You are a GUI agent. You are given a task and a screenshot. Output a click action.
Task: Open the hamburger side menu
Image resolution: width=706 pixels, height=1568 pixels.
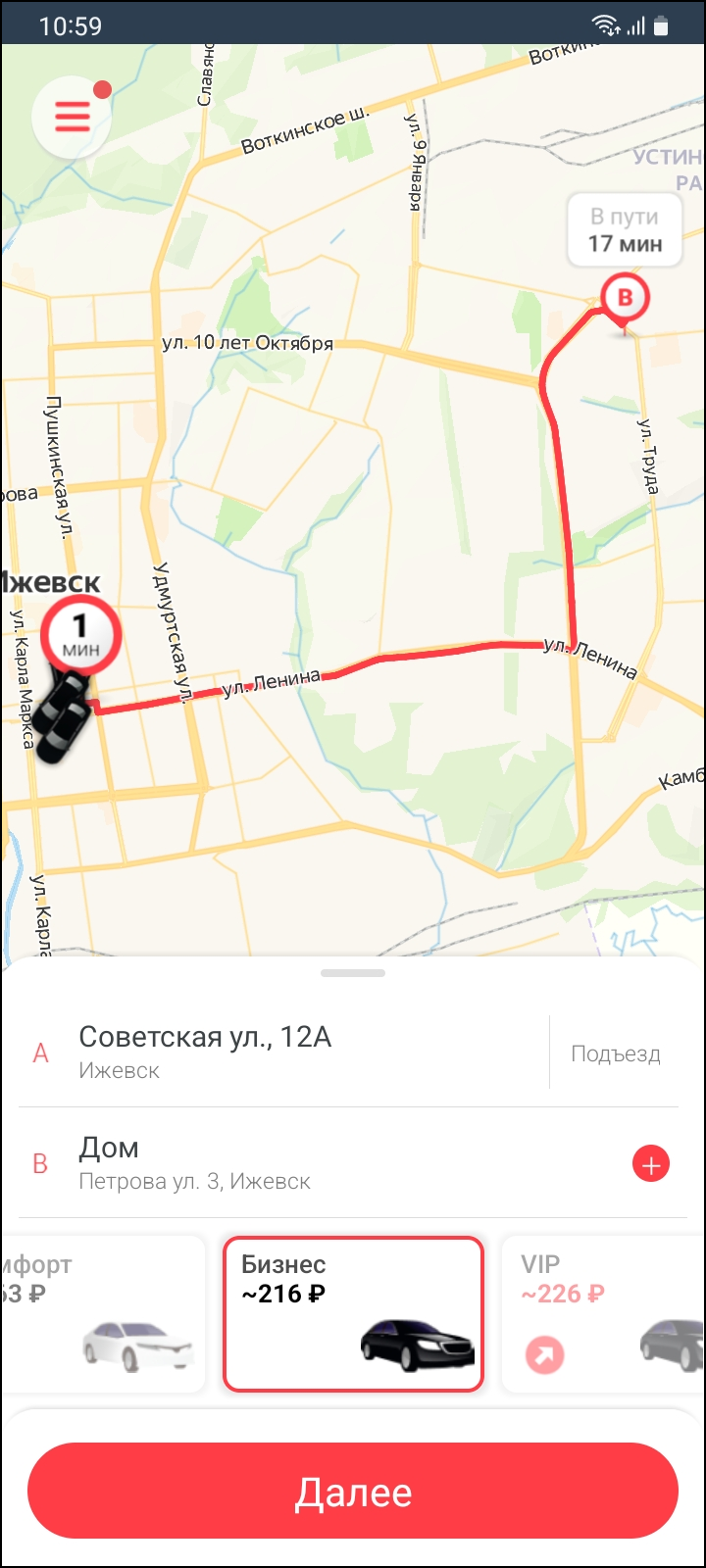[x=72, y=118]
